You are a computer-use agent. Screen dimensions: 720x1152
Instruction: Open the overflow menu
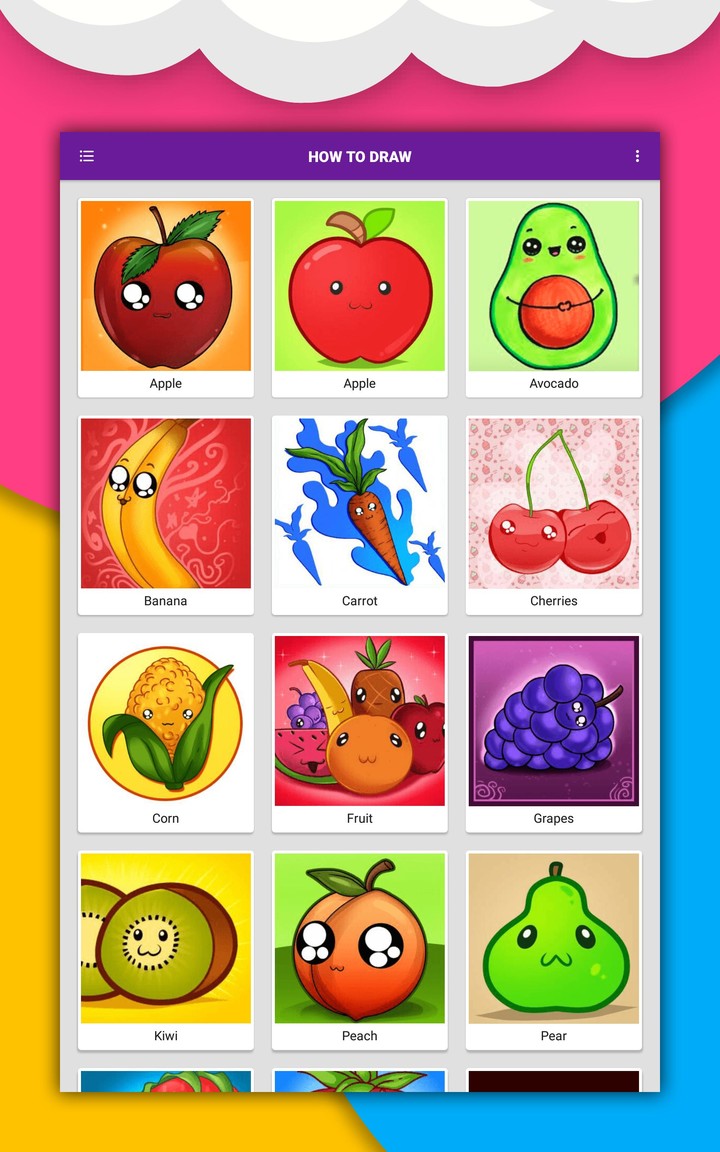(637, 156)
